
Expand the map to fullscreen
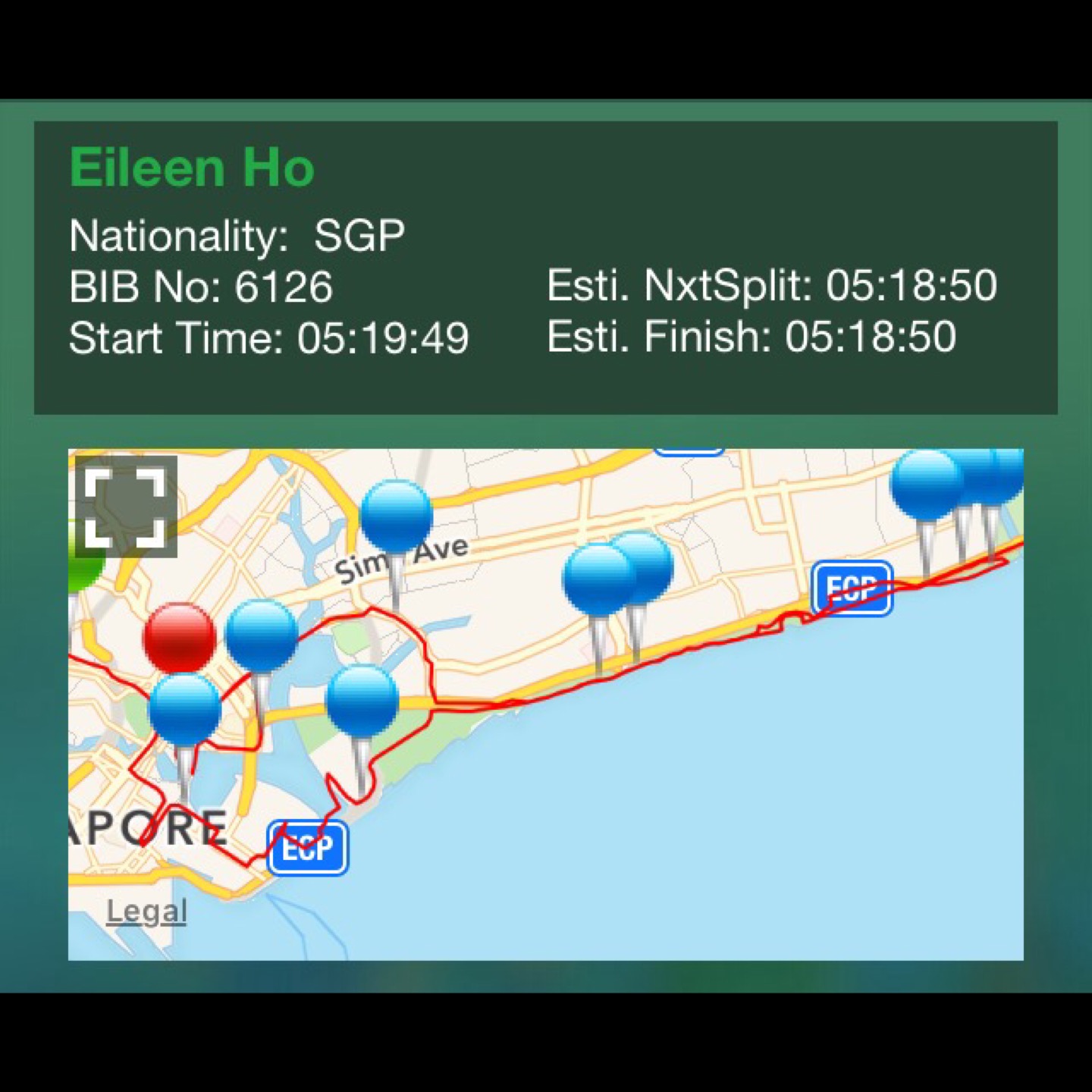point(125,506)
